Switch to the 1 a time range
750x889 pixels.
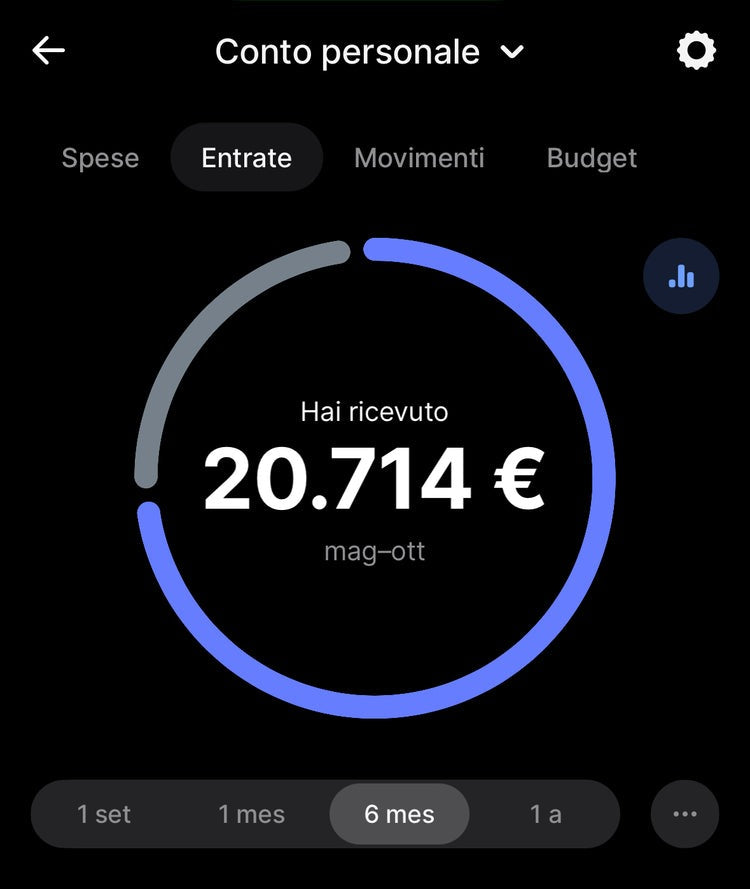tap(545, 814)
